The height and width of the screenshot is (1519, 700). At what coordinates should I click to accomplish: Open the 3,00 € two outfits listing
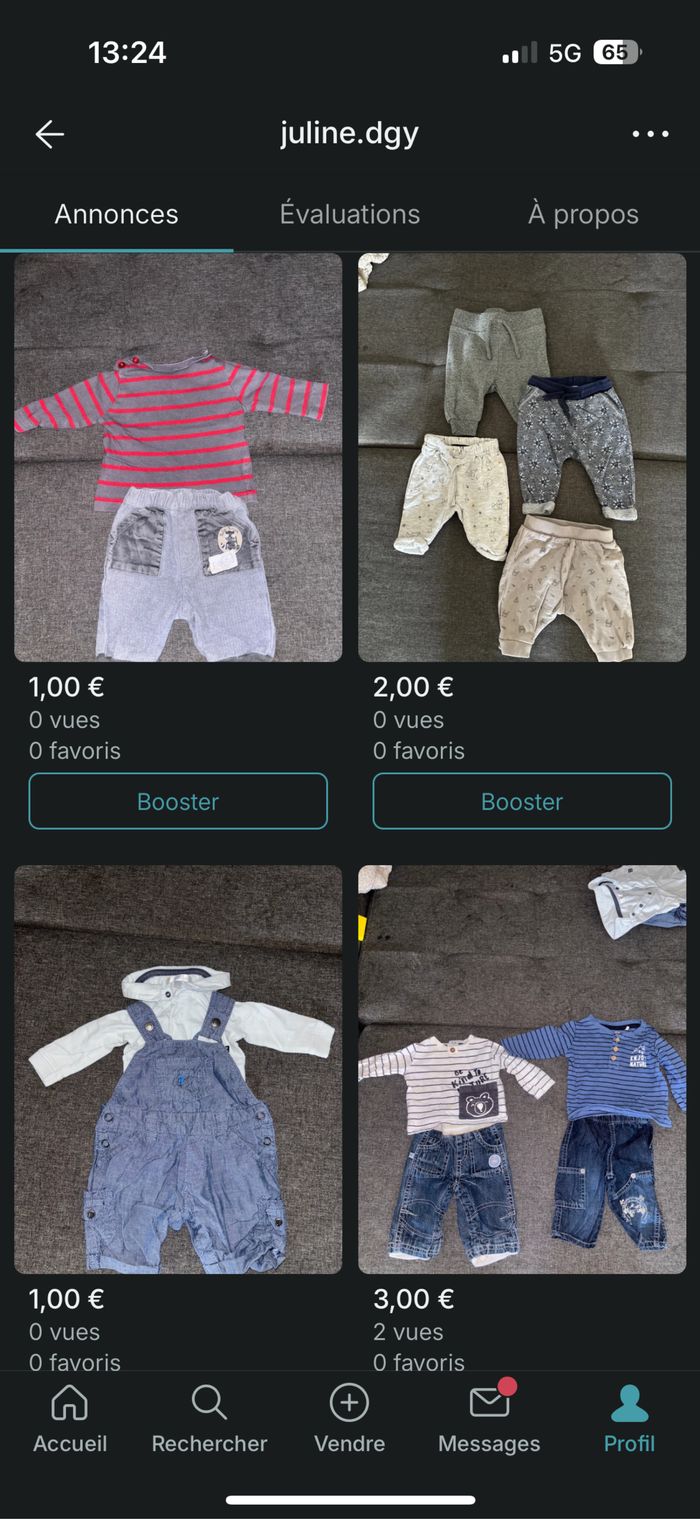coord(522,1068)
